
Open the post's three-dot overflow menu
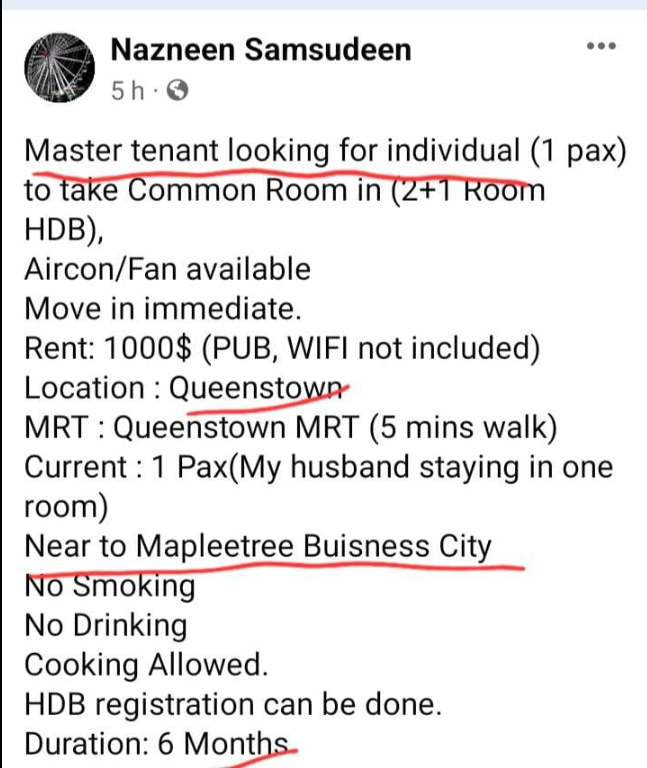(602, 47)
